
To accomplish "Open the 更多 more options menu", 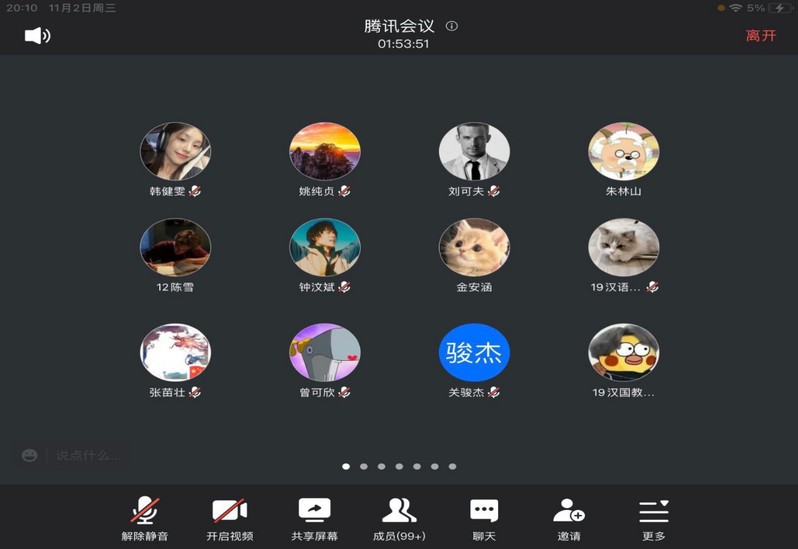I will point(653,518).
